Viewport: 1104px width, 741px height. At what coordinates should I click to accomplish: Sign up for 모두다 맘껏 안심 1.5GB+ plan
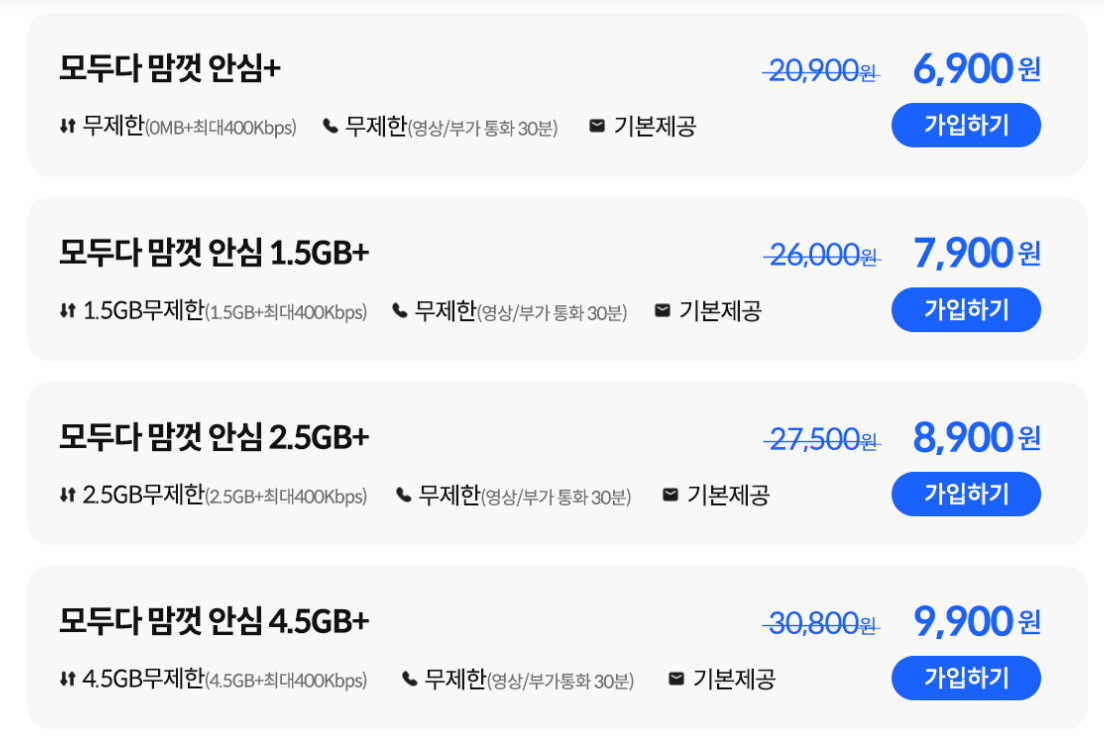pos(965,310)
